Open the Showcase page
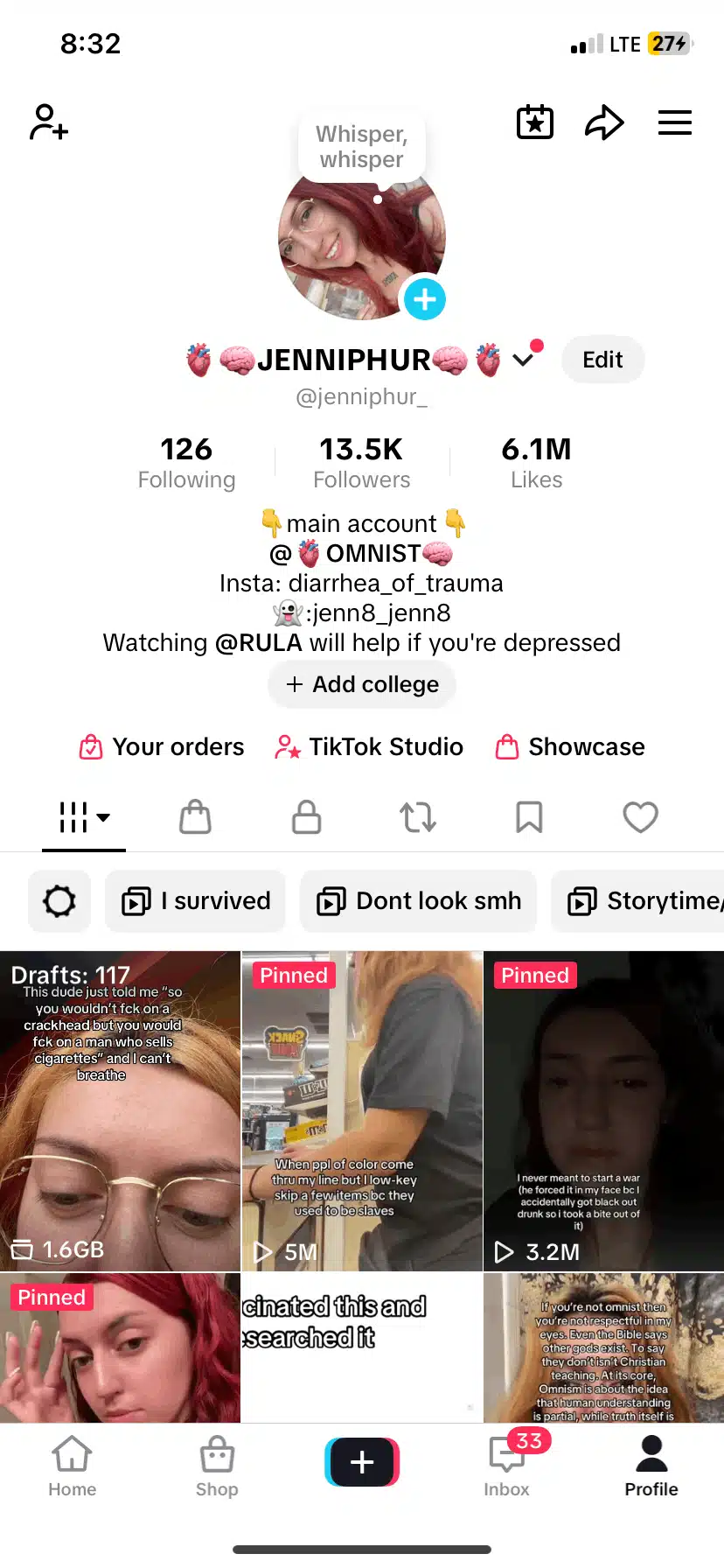This screenshot has height=1568, width=724. point(570,747)
